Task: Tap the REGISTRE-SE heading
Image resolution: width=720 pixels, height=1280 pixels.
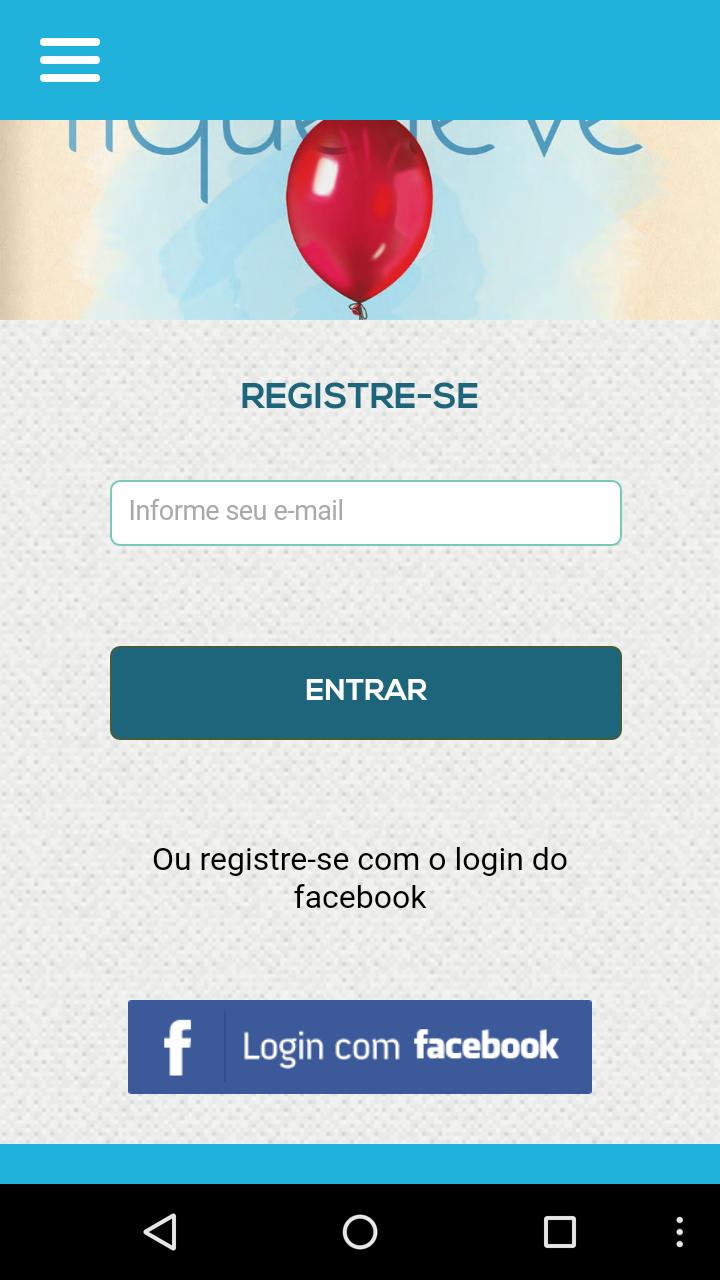Action: tap(359, 396)
